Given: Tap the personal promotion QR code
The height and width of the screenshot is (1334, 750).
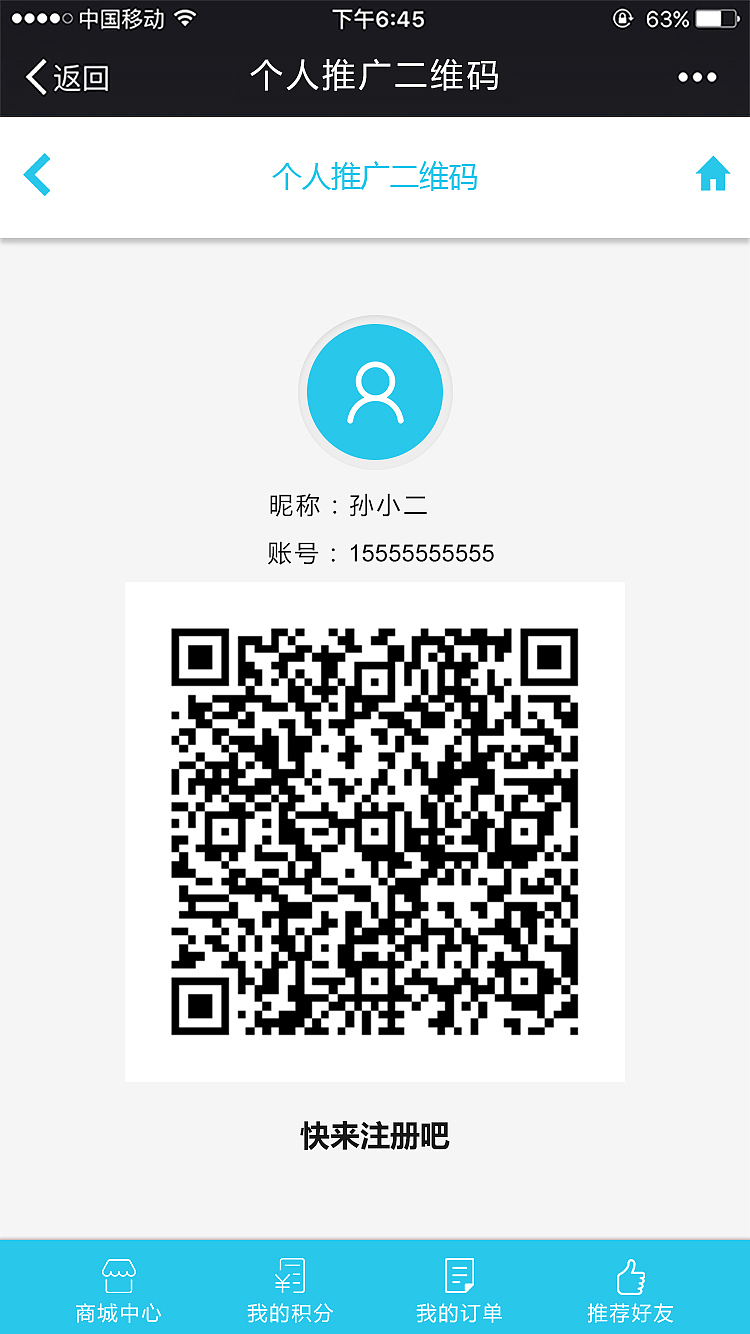Looking at the screenshot, I should 375,831.
